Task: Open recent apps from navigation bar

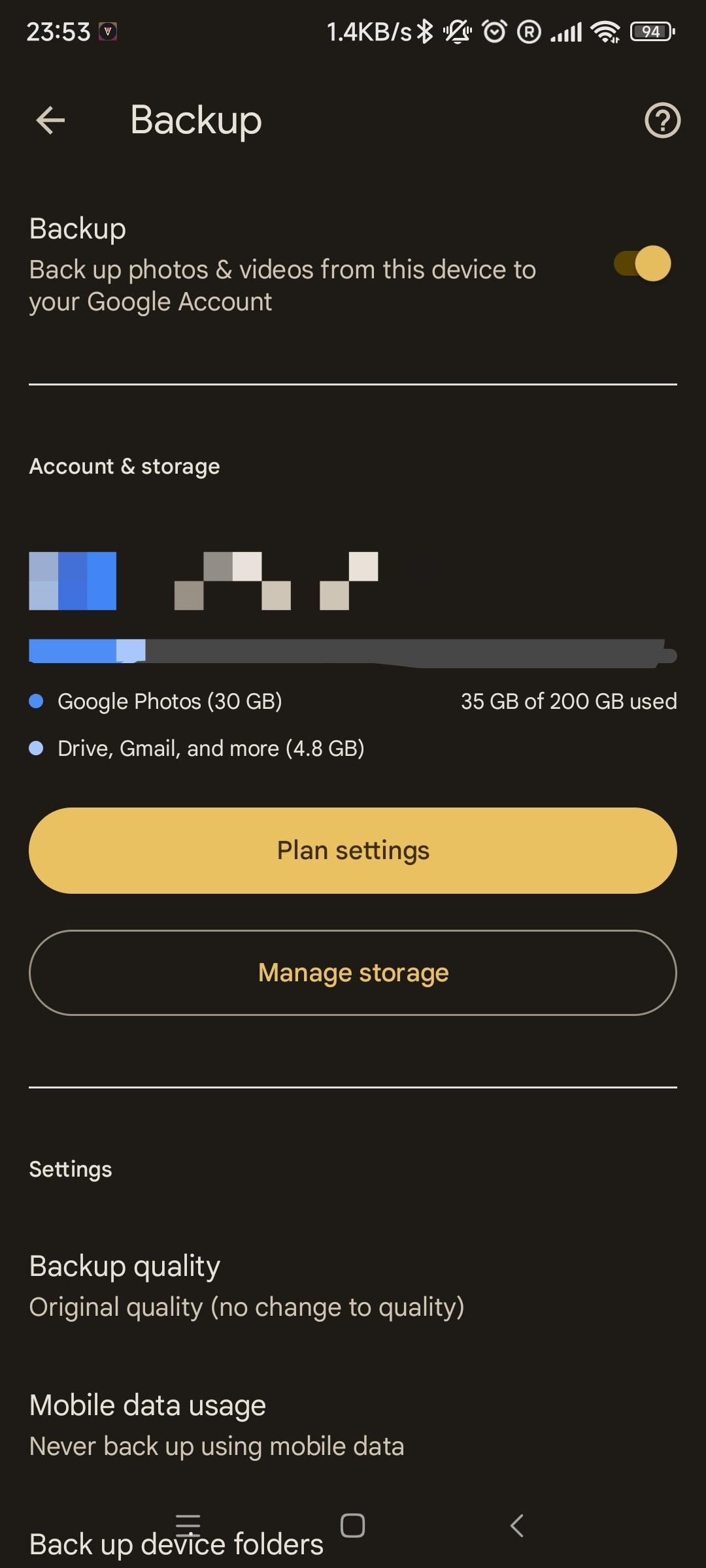Action: pyautogui.click(x=188, y=1525)
